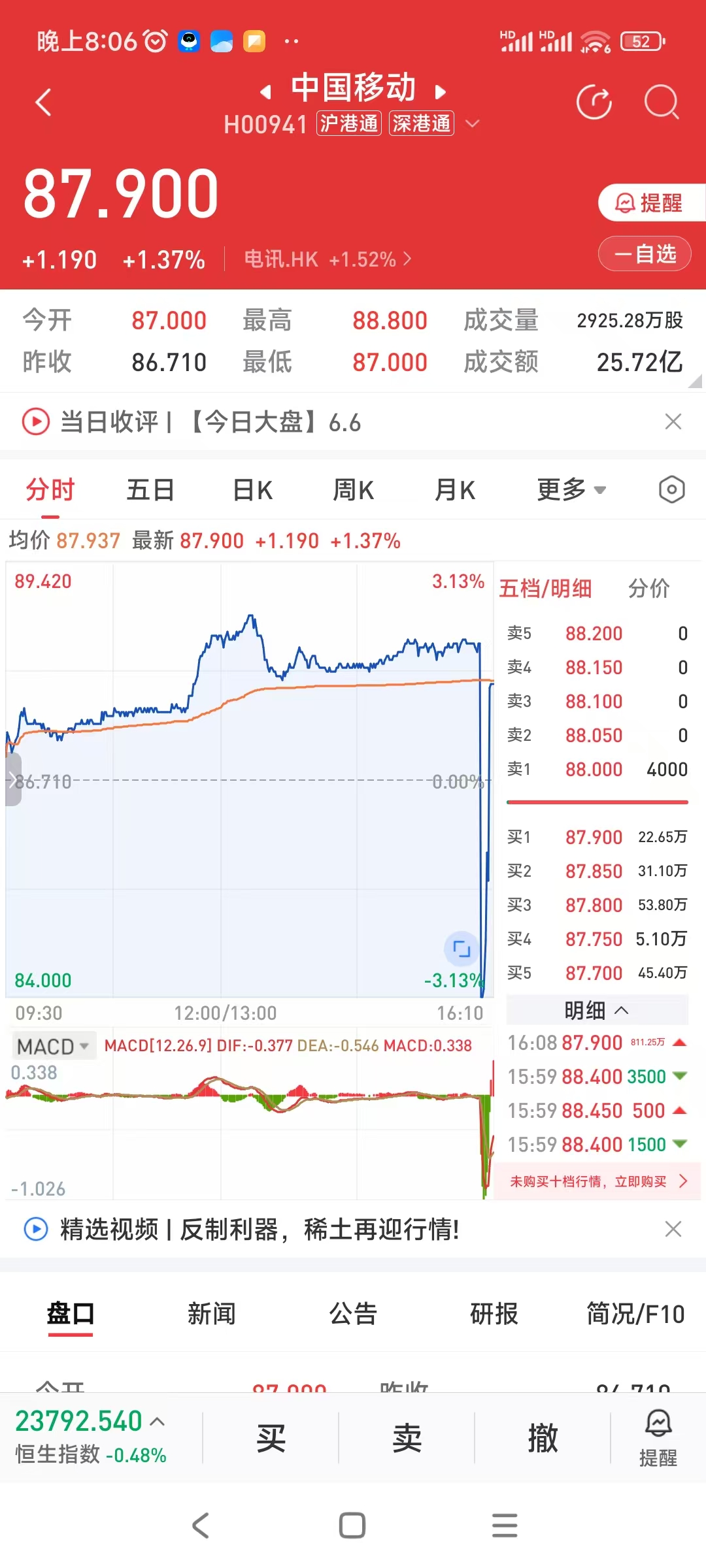The image size is (706, 1568).
Task: Open the 电讯.HK sector link
Action: (x=327, y=259)
